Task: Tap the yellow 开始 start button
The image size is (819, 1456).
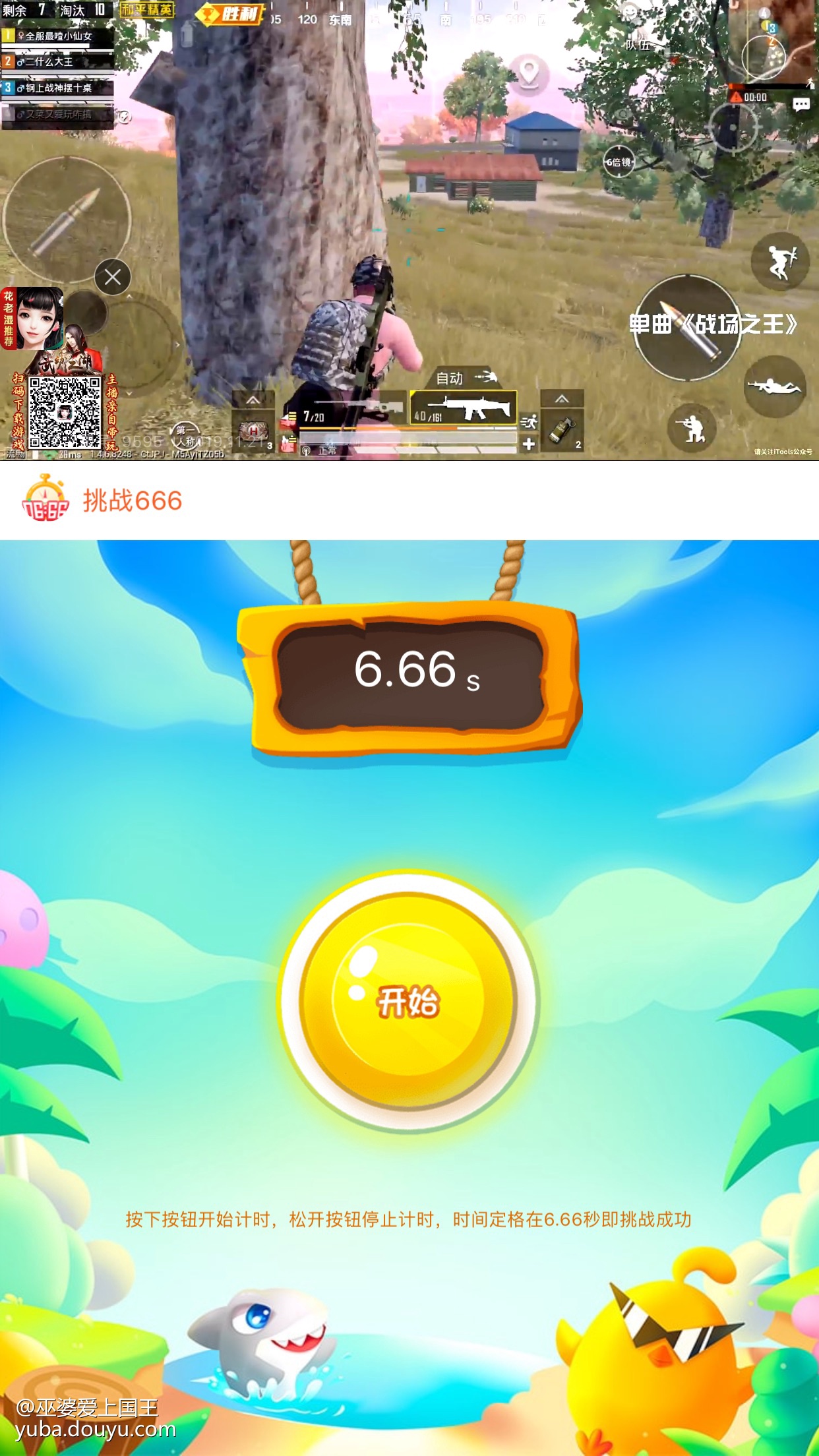Action: [x=408, y=1002]
